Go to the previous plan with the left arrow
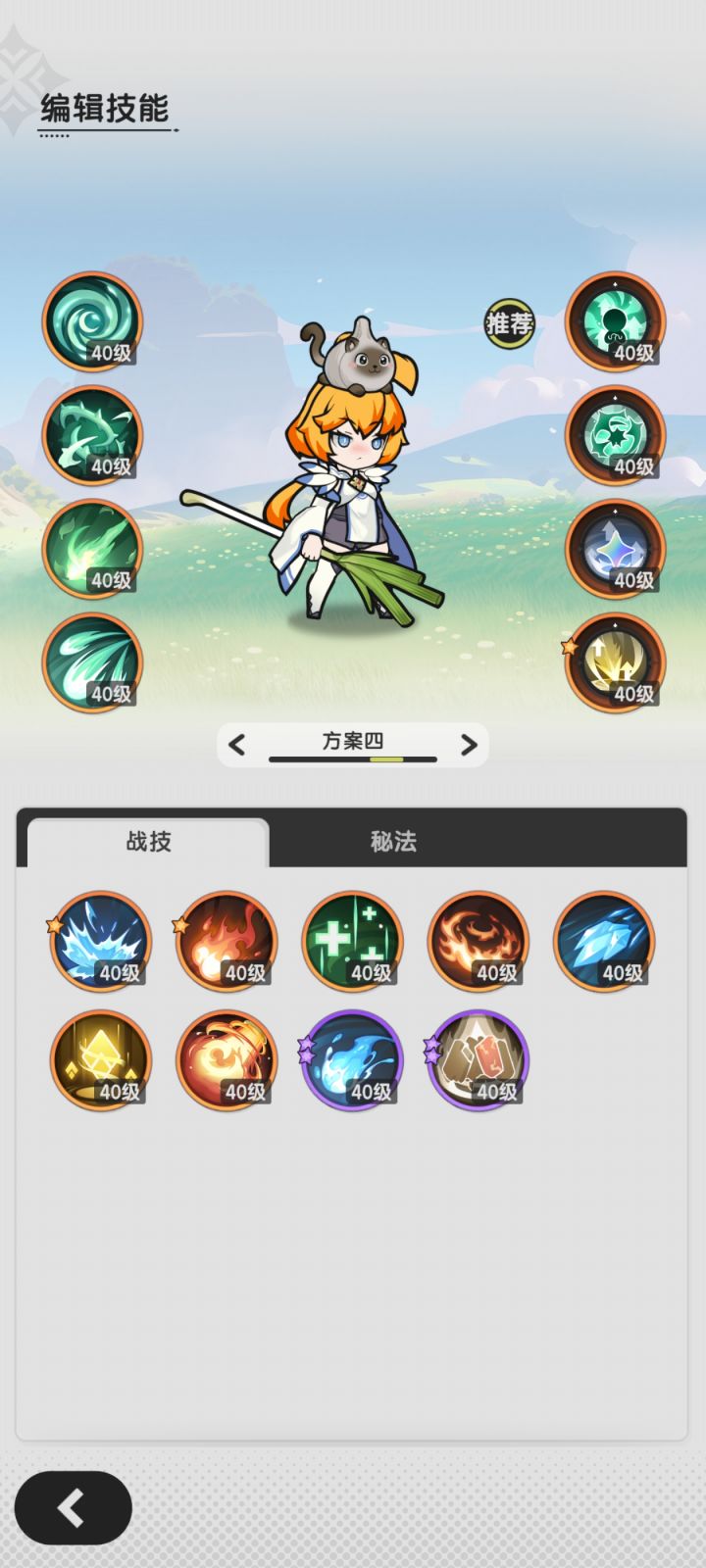706x1568 pixels. click(x=236, y=745)
